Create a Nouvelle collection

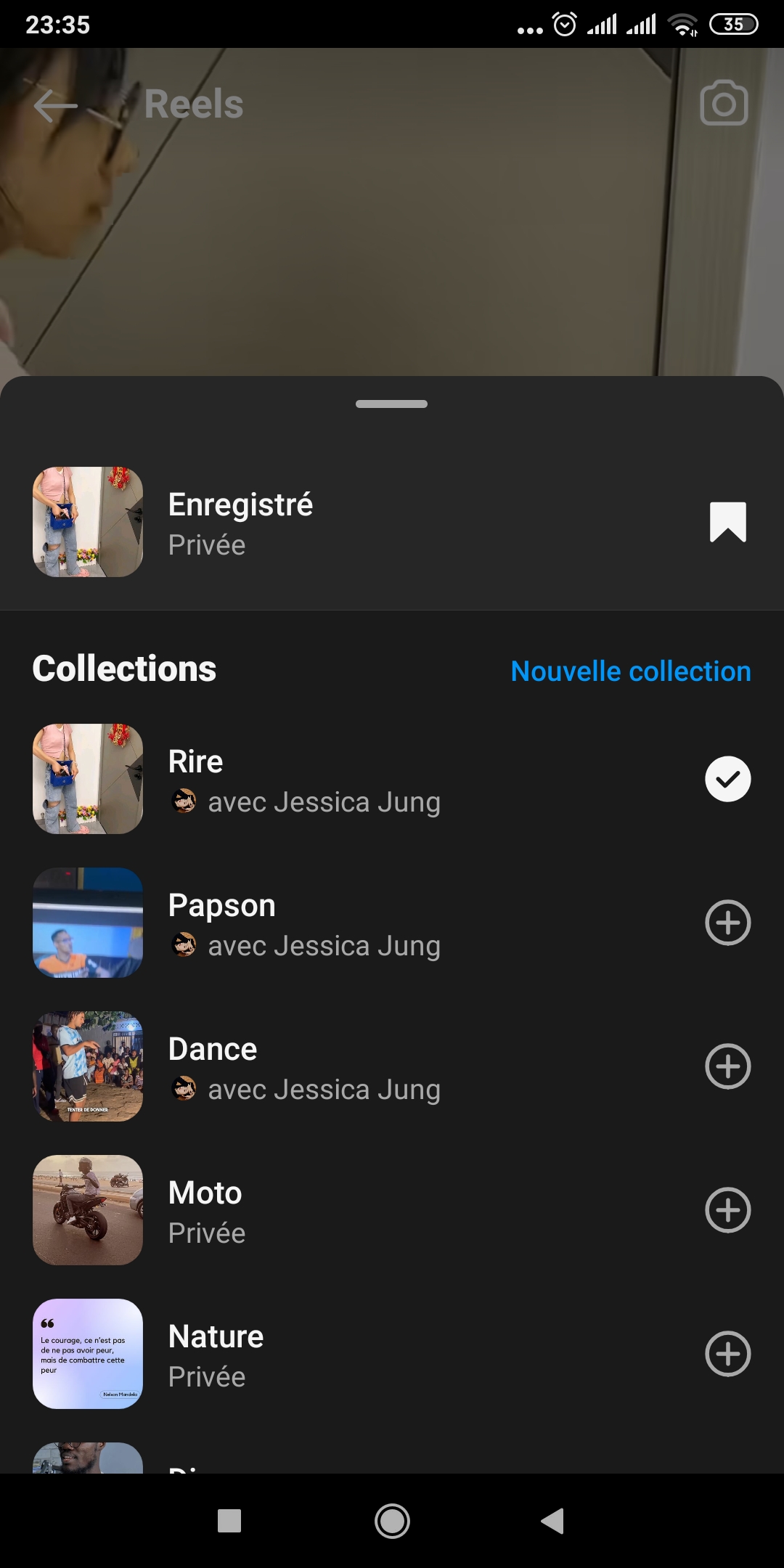coord(631,671)
